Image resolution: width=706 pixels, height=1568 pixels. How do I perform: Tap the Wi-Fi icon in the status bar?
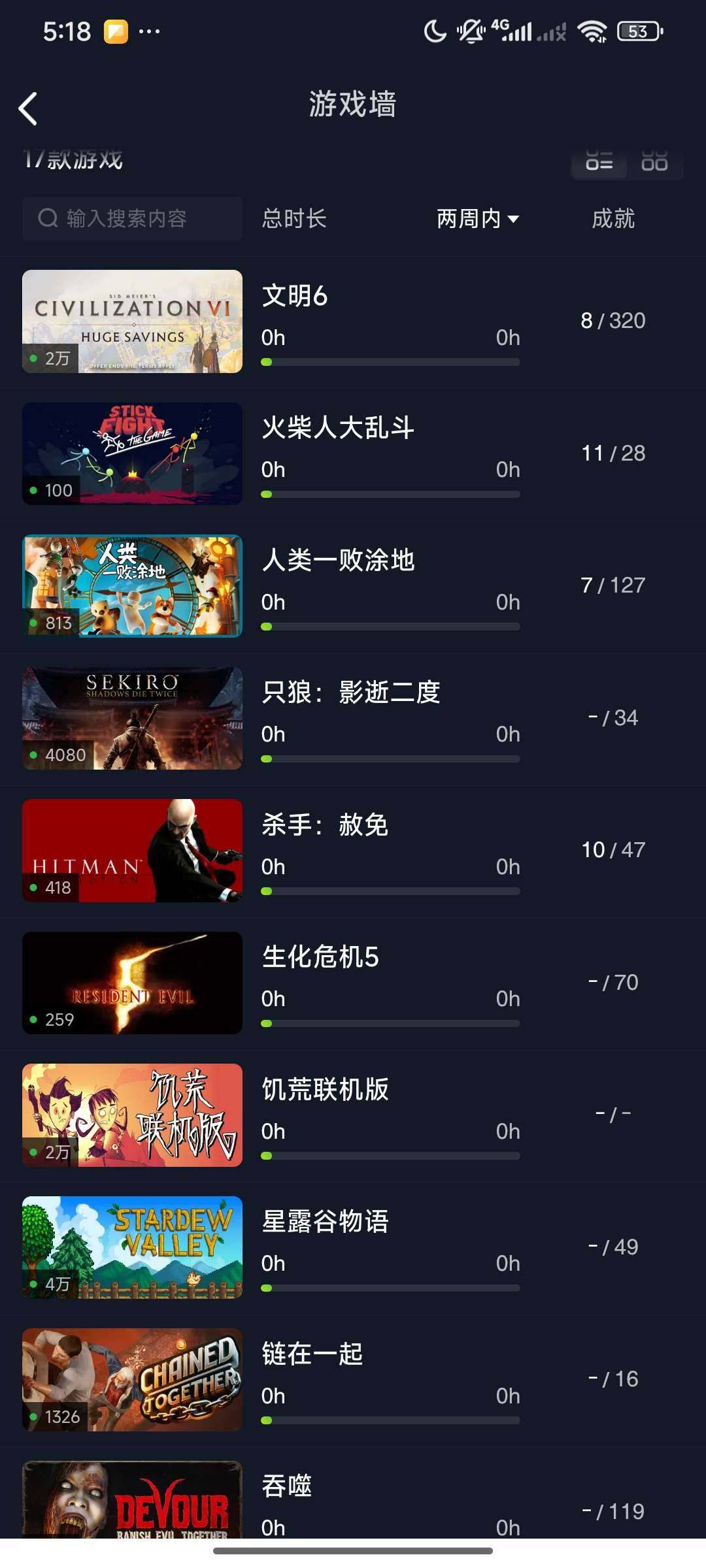tap(594, 29)
